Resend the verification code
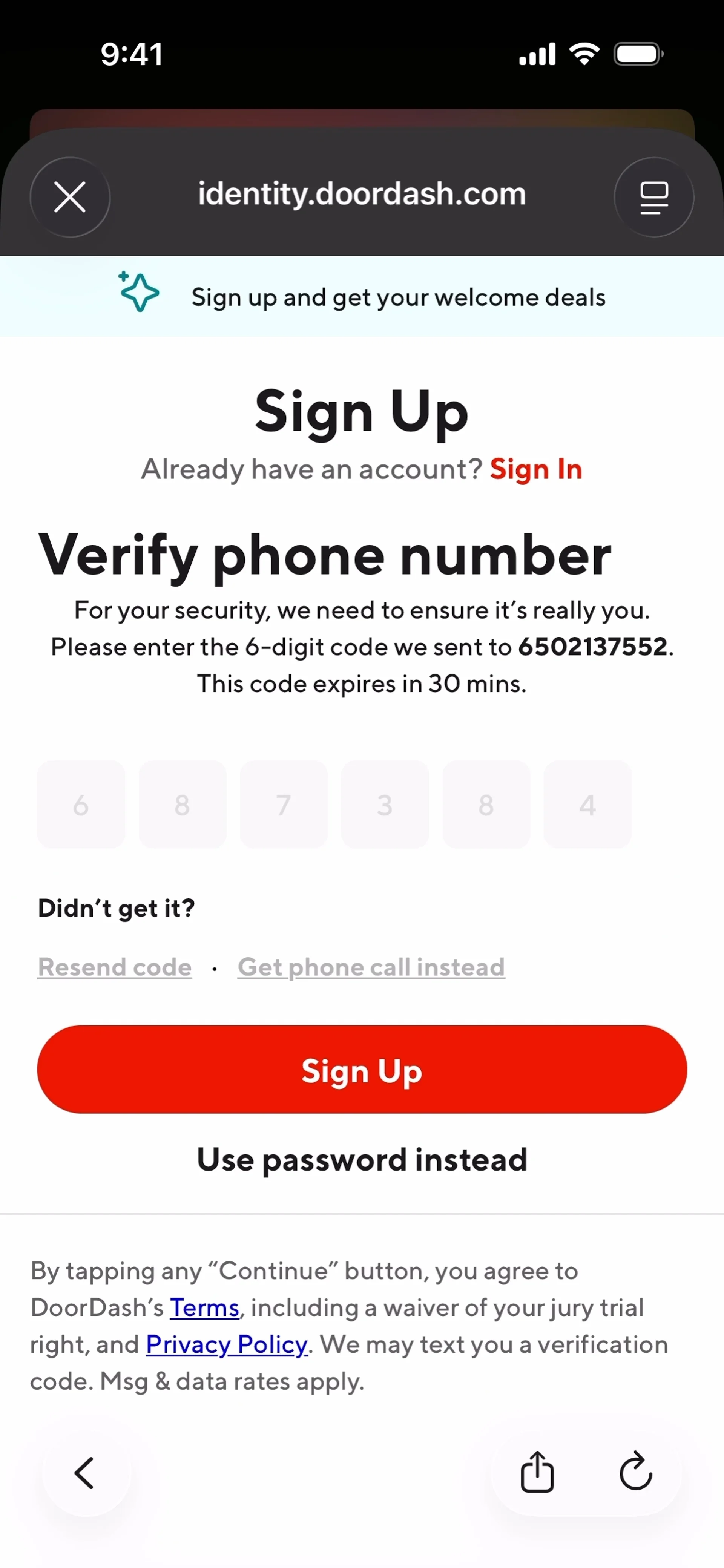This screenshot has width=724, height=1568. pyautogui.click(x=115, y=967)
